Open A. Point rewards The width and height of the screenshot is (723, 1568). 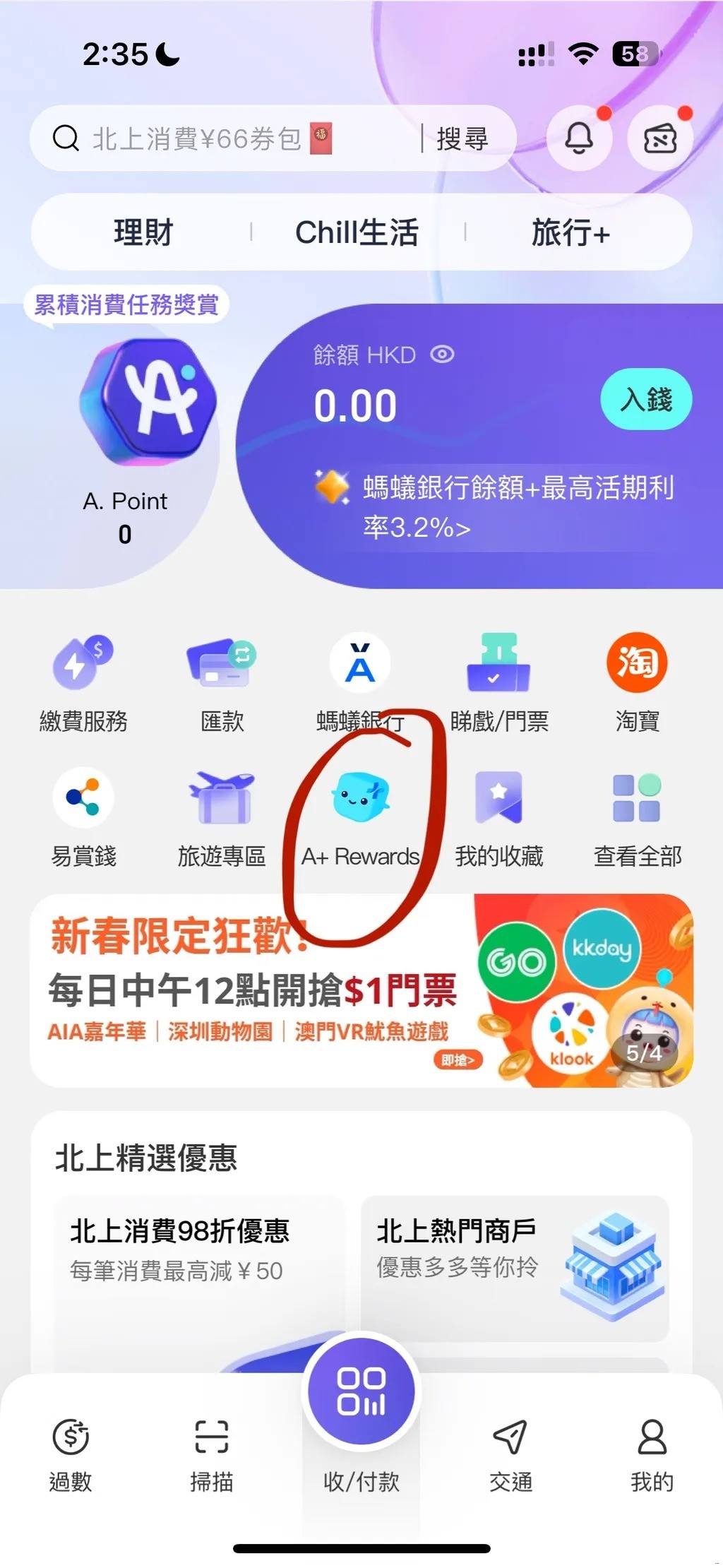(126, 438)
